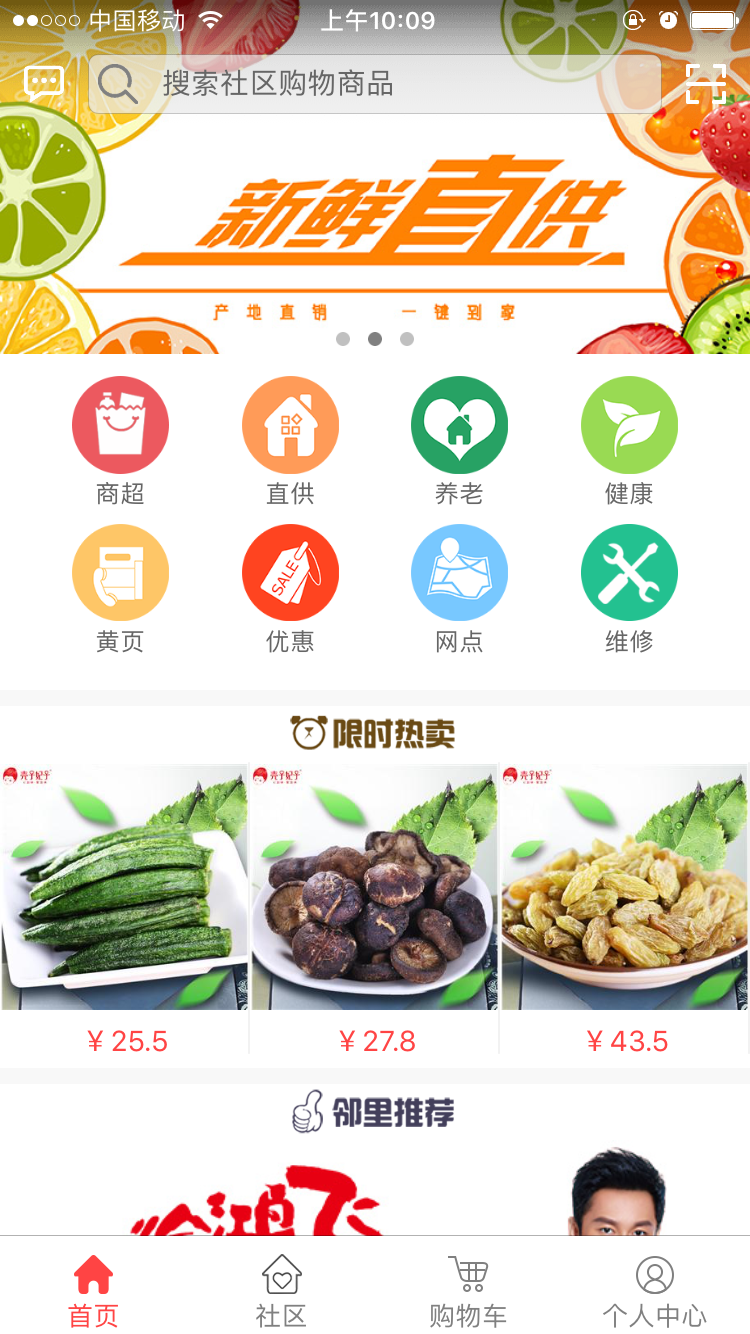Open the 直供 category
The image size is (750, 1334).
290,425
